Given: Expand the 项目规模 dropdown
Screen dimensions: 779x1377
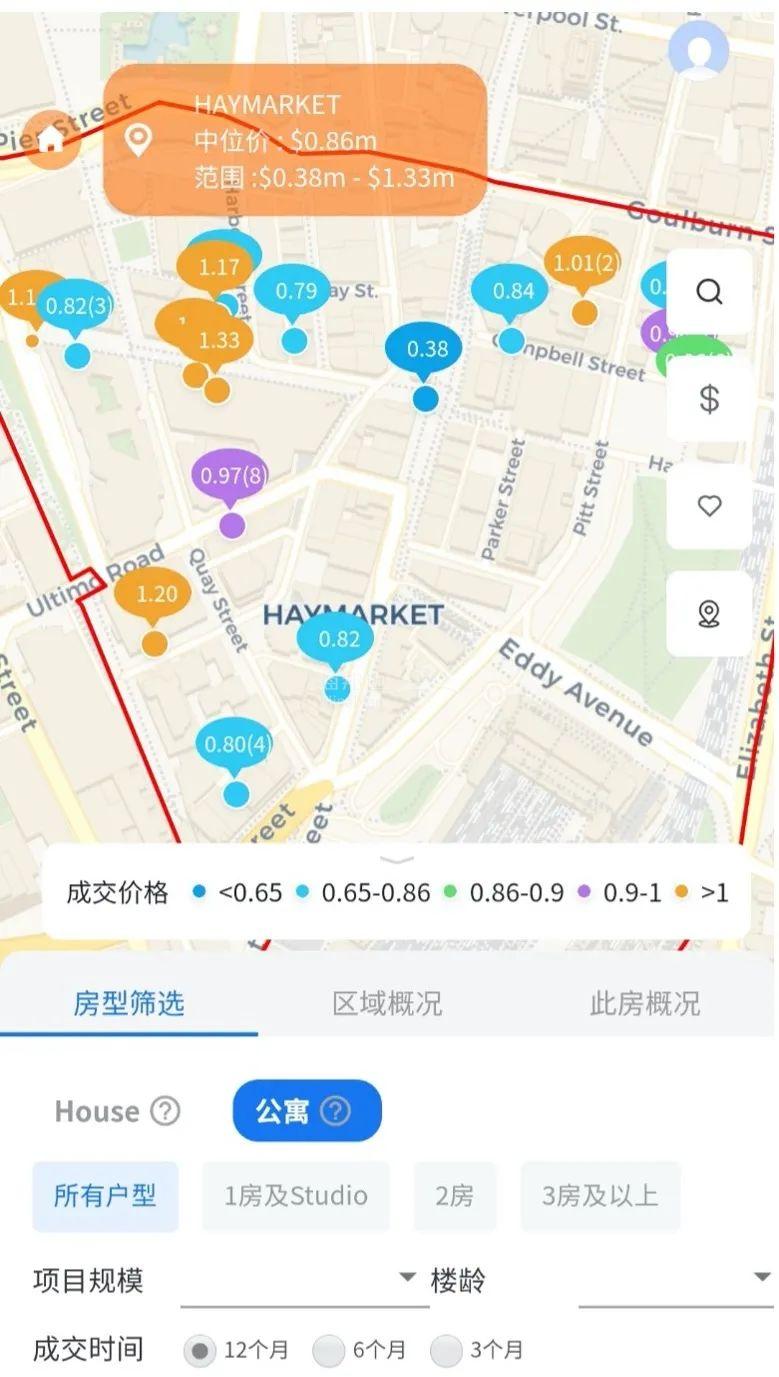Looking at the screenshot, I should [407, 1278].
